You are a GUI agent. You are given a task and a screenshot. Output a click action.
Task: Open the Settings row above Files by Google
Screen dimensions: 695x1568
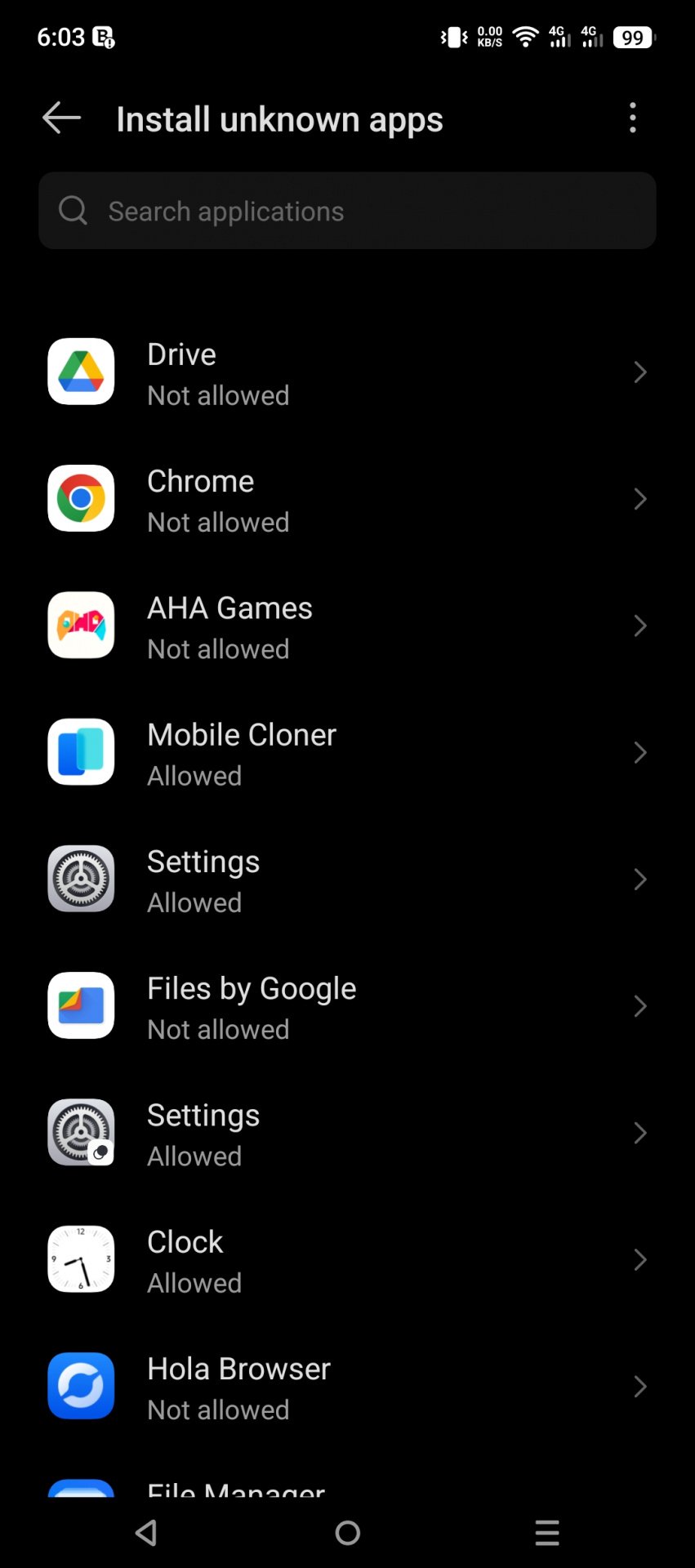pyautogui.click(x=347, y=880)
